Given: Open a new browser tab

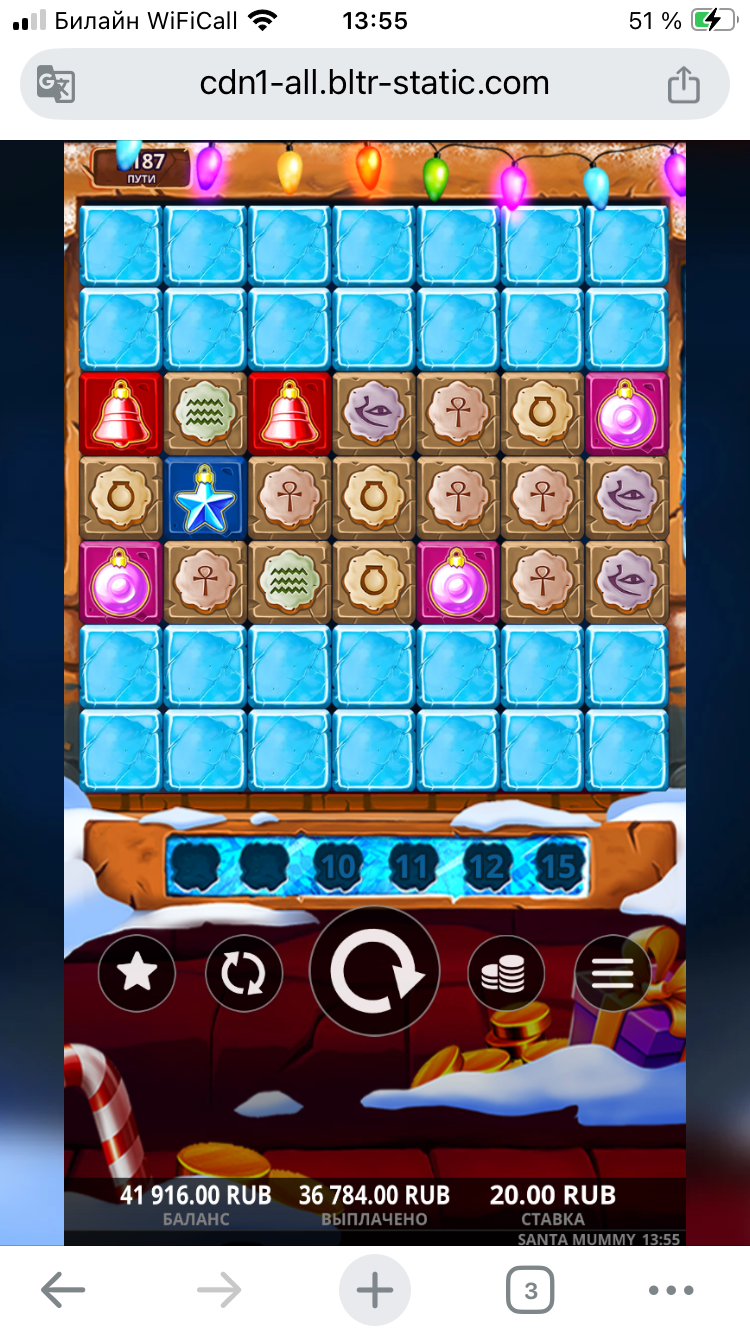Looking at the screenshot, I should pyautogui.click(x=375, y=1291).
